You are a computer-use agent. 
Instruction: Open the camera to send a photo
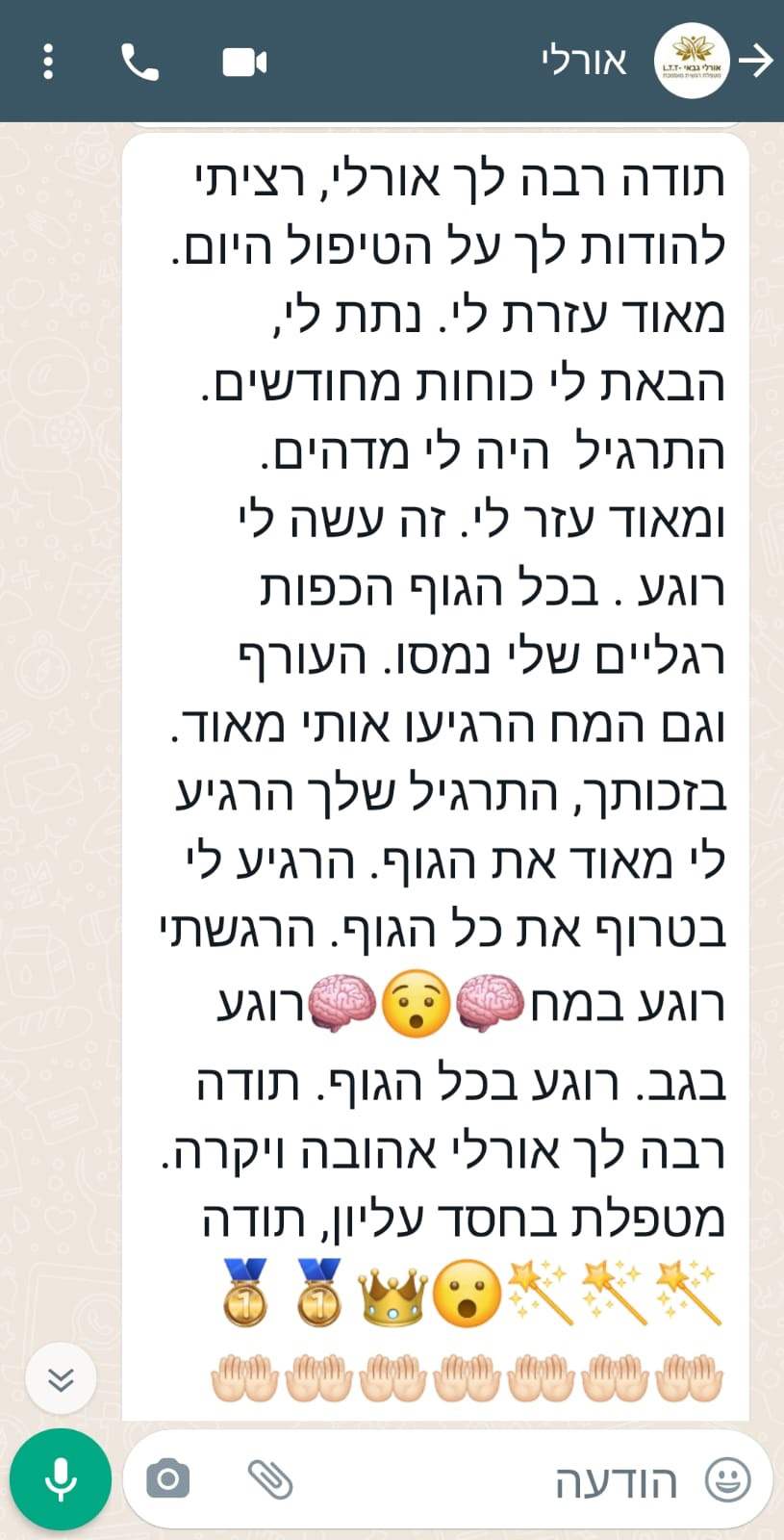[168, 1479]
